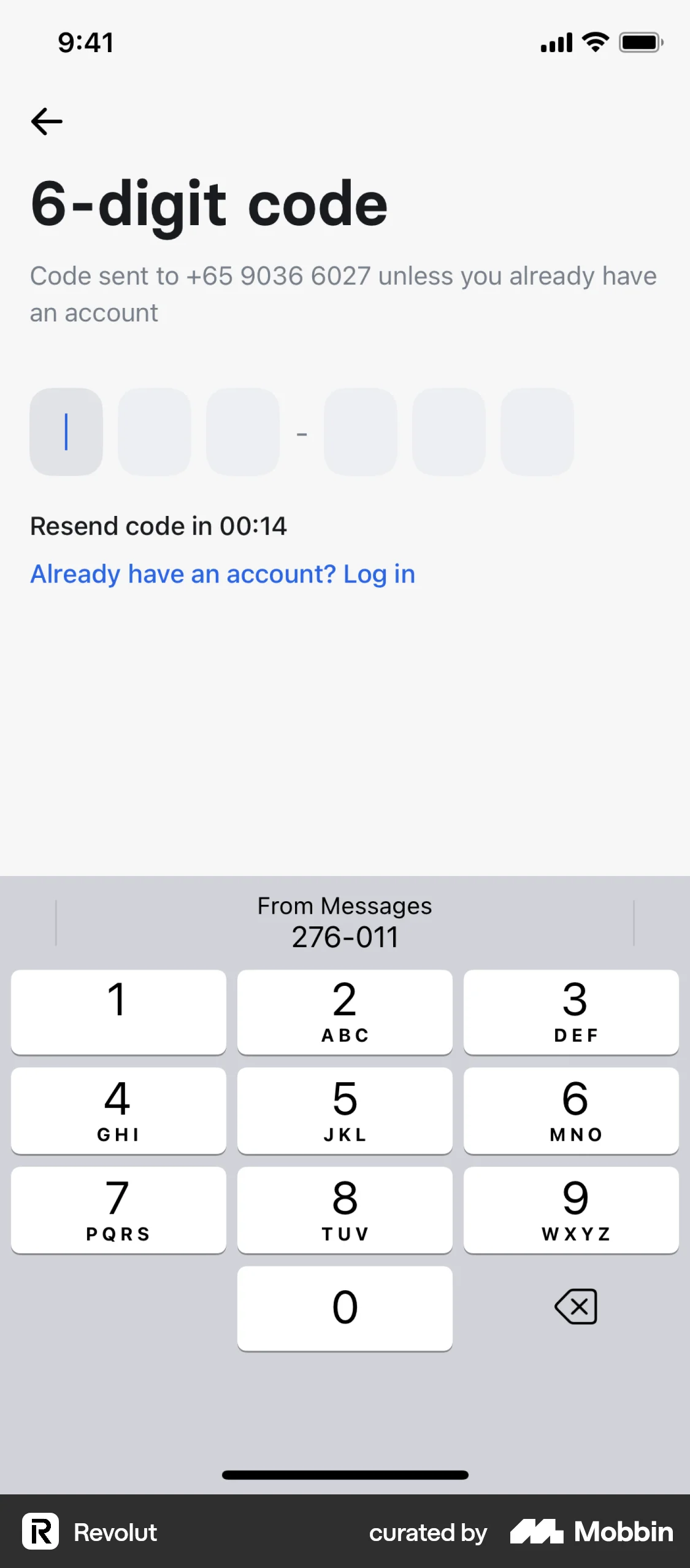Tap the first code entry box

click(65, 432)
